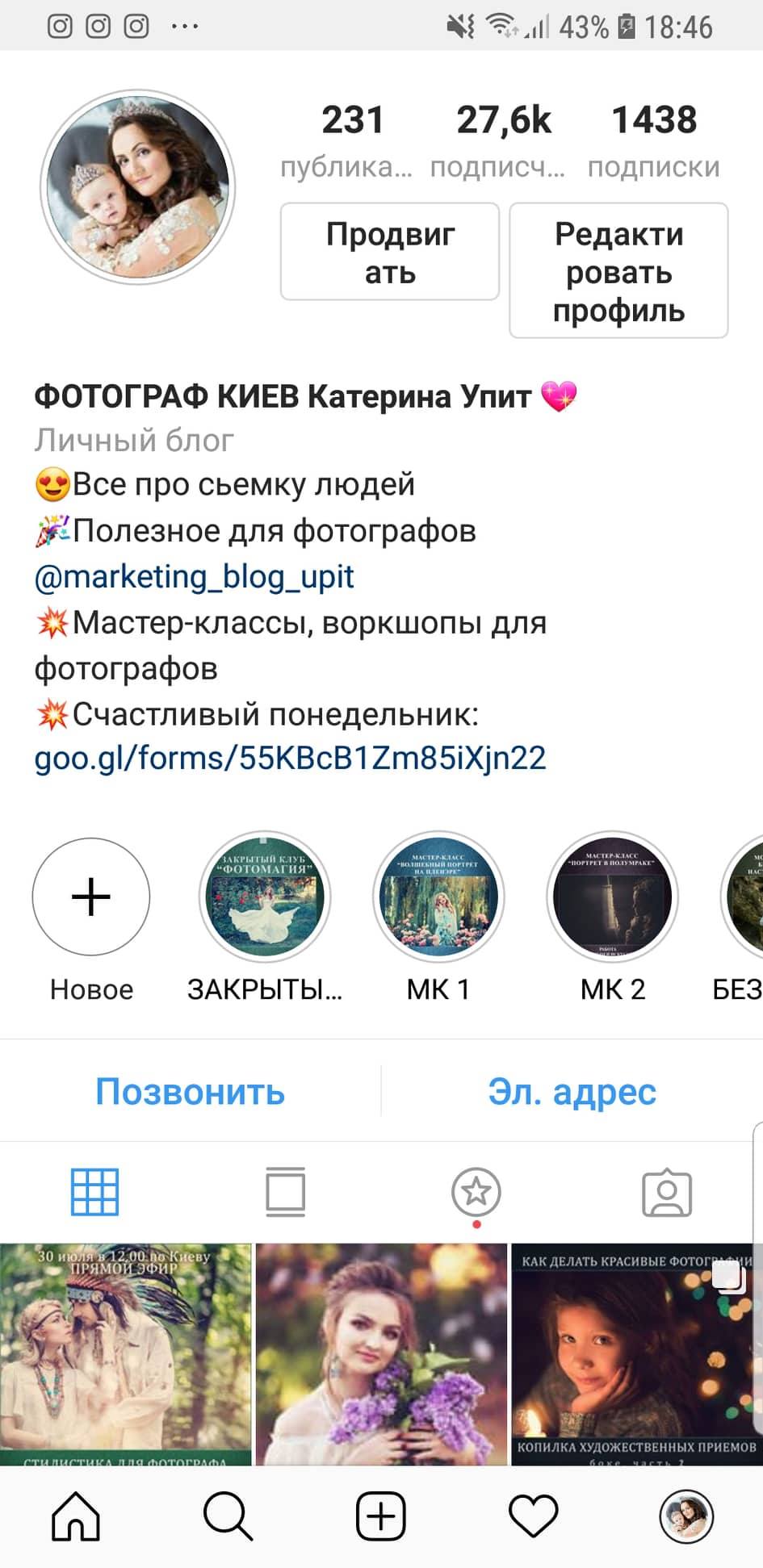Open the activity heart tab
This screenshot has width=763, height=1568.
tap(534, 1517)
